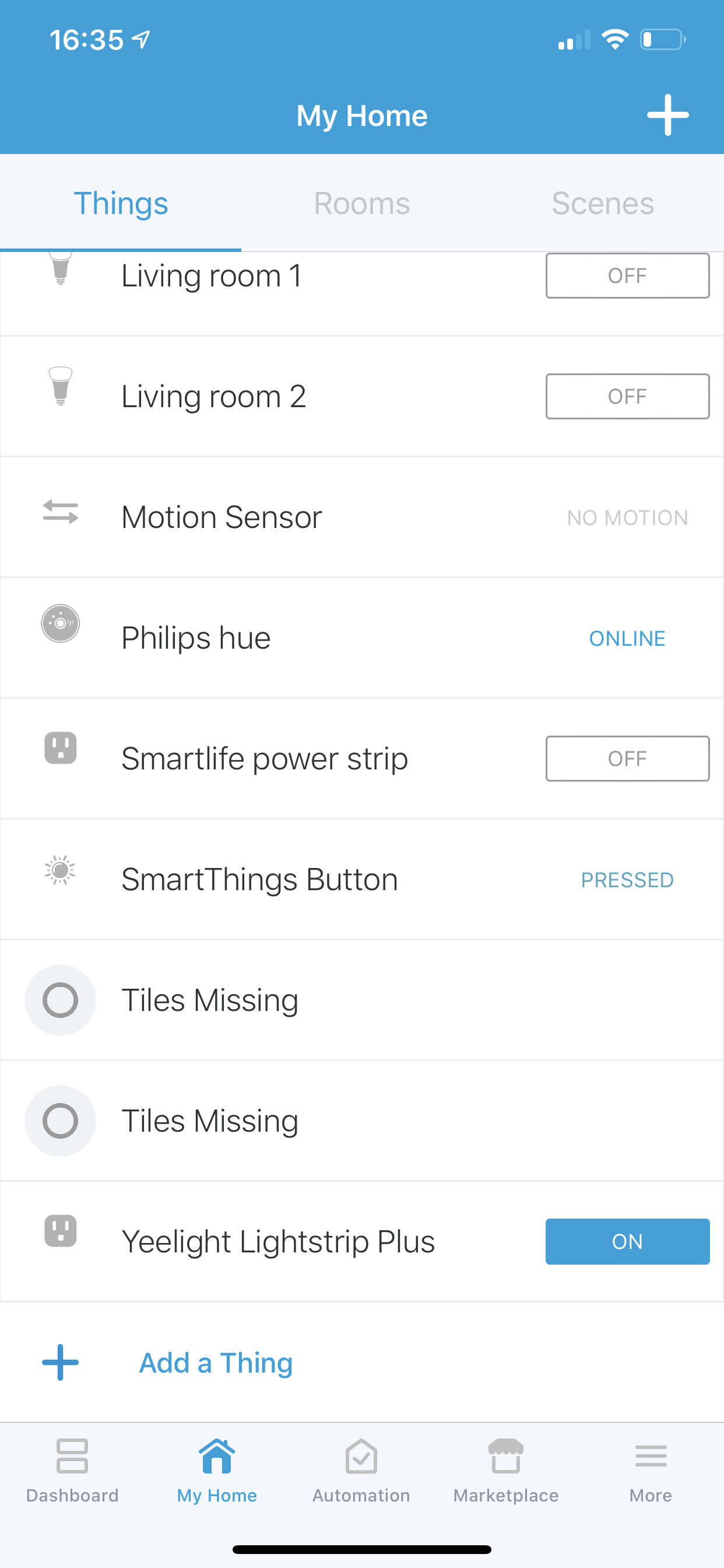Open Philips hue hub details

coord(362,638)
